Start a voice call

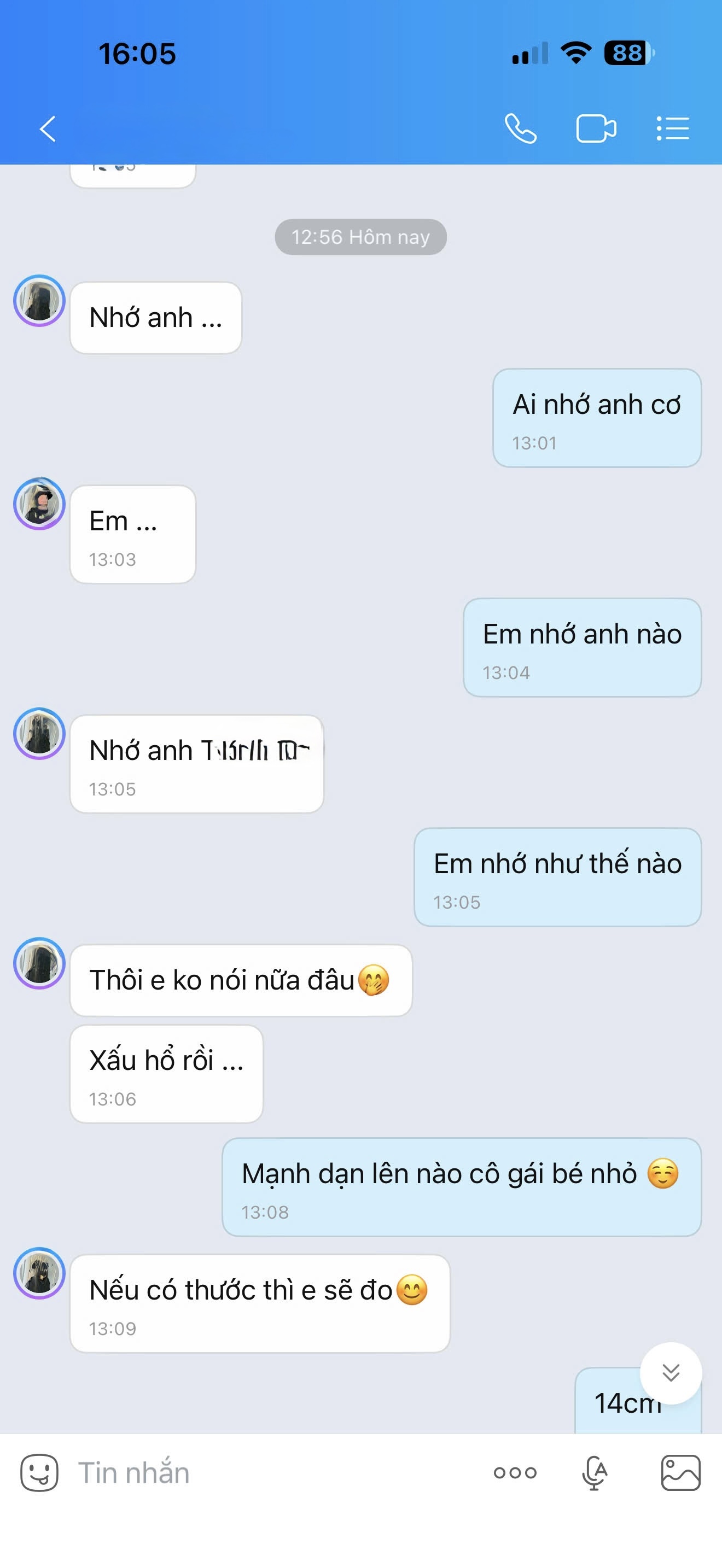(521, 129)
